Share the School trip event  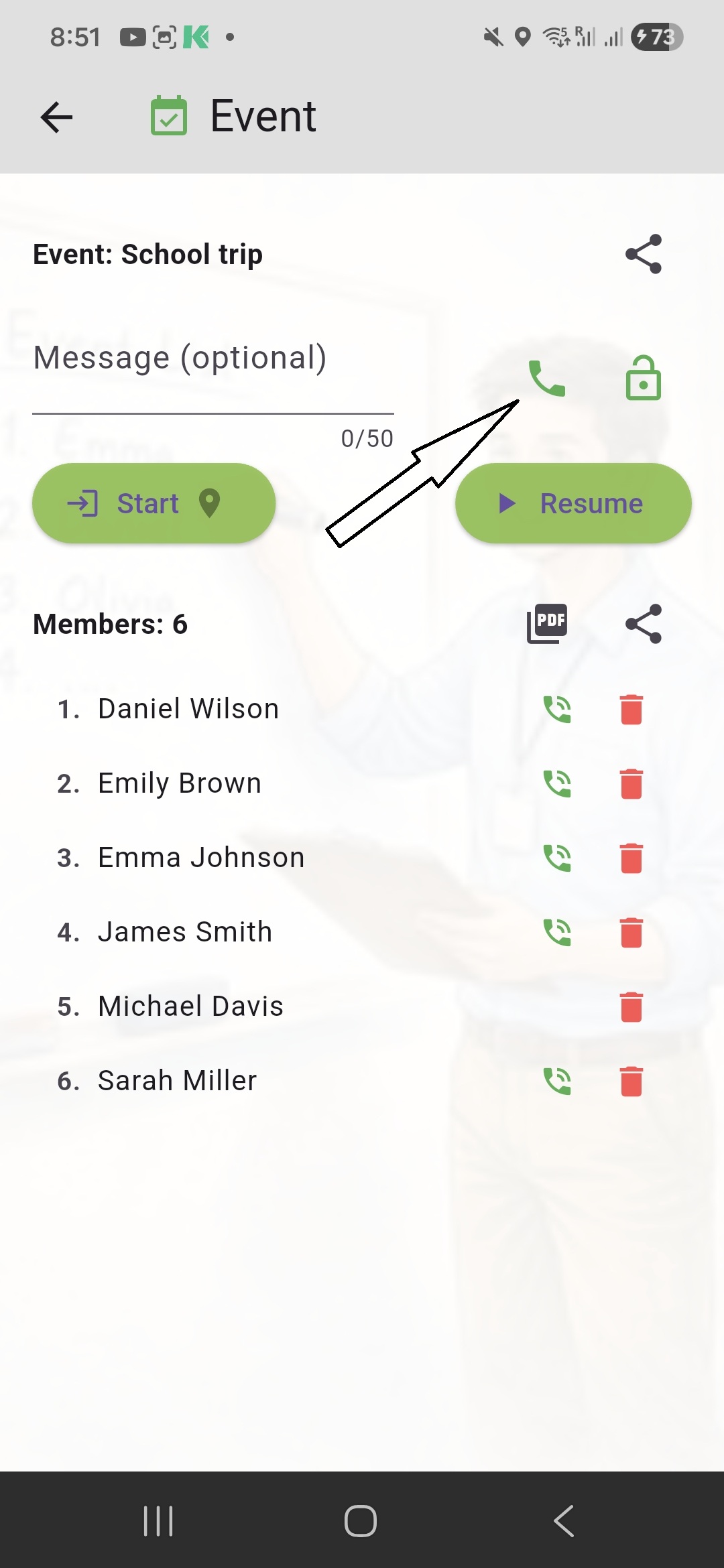coord(643,255)
